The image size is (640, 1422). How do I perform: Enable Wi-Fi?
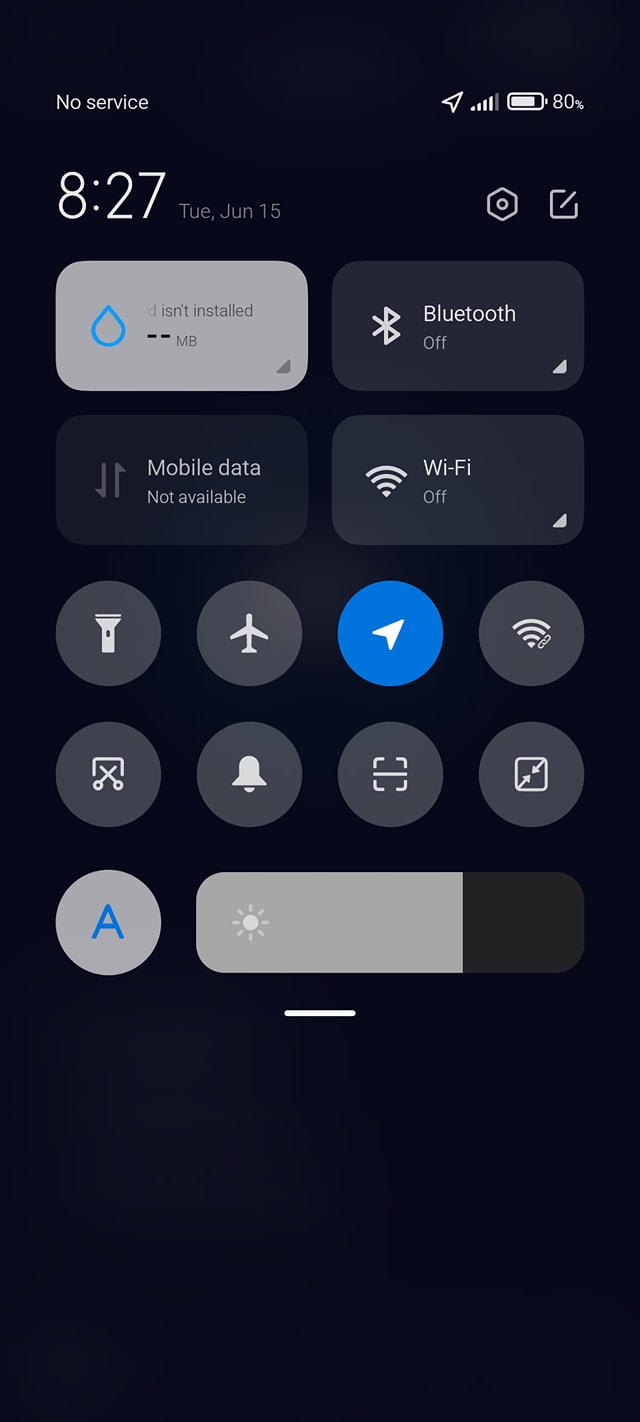[458, 480]
